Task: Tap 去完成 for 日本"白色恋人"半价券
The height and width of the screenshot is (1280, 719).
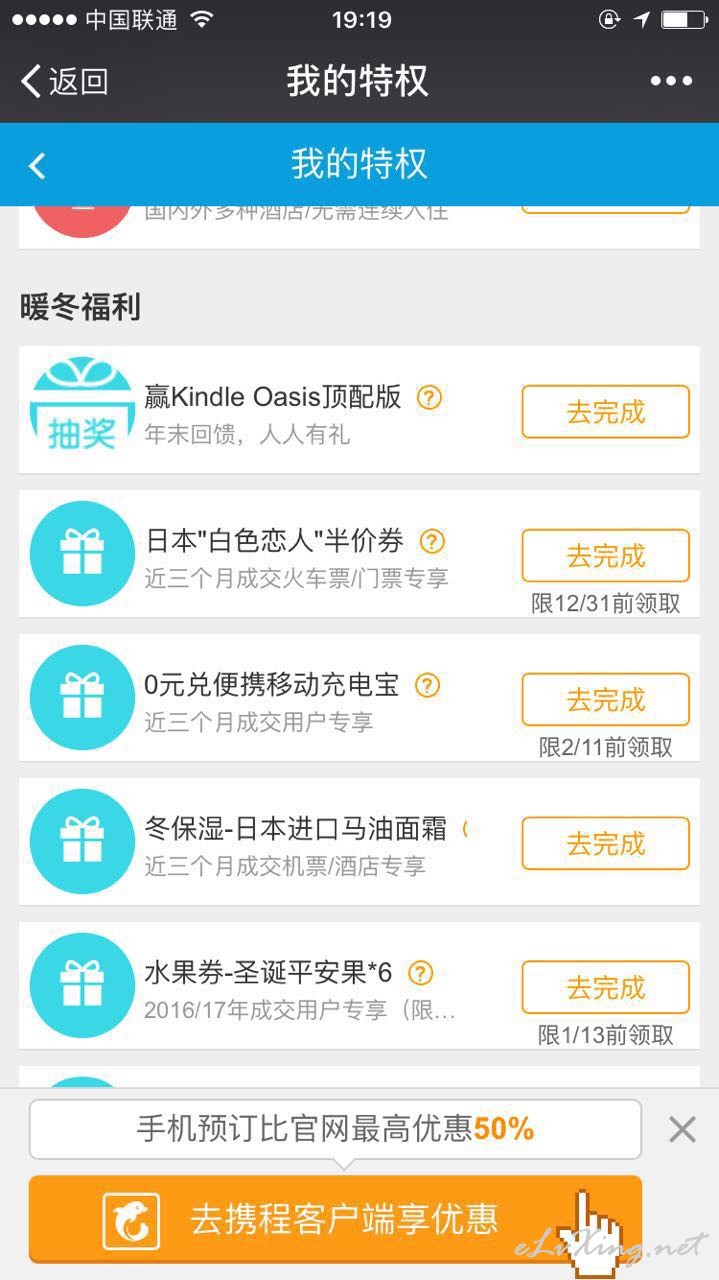Action: point(605,556)
